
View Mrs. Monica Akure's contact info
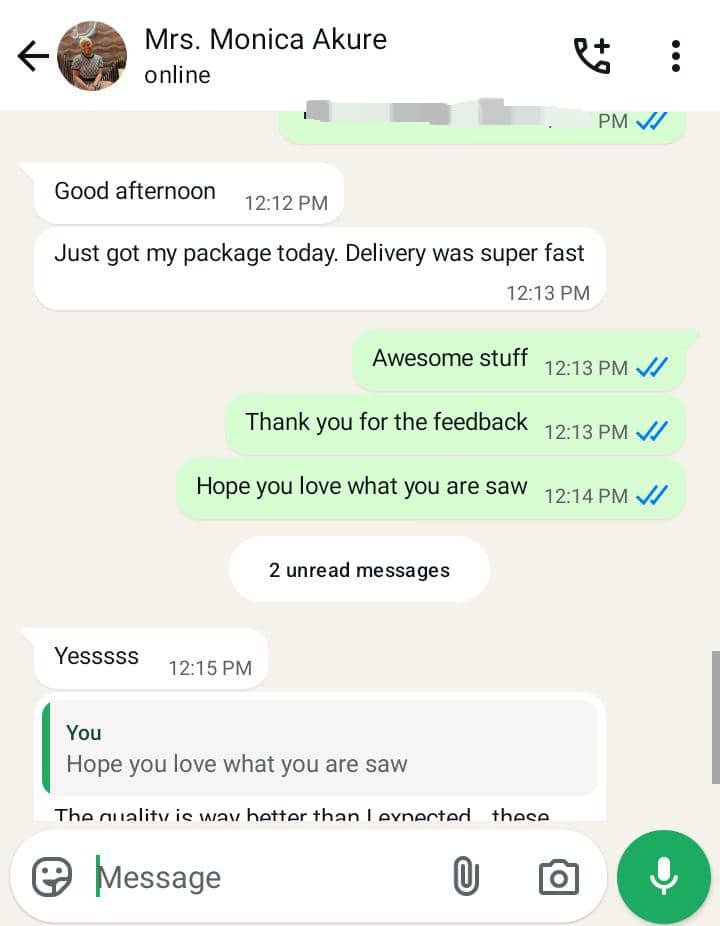[265, 55]
